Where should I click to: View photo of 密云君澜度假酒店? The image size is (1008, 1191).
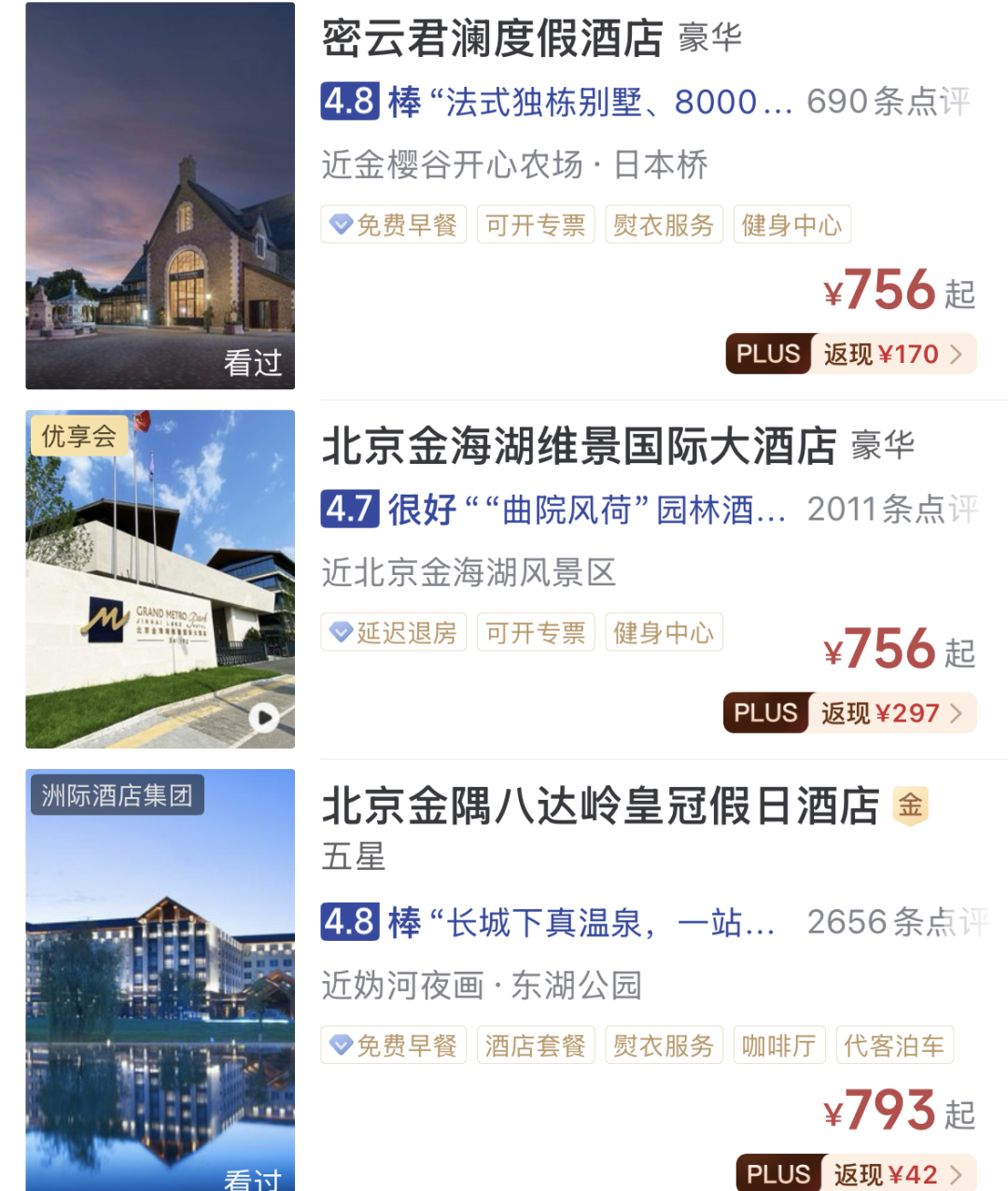tap(160, 196)
